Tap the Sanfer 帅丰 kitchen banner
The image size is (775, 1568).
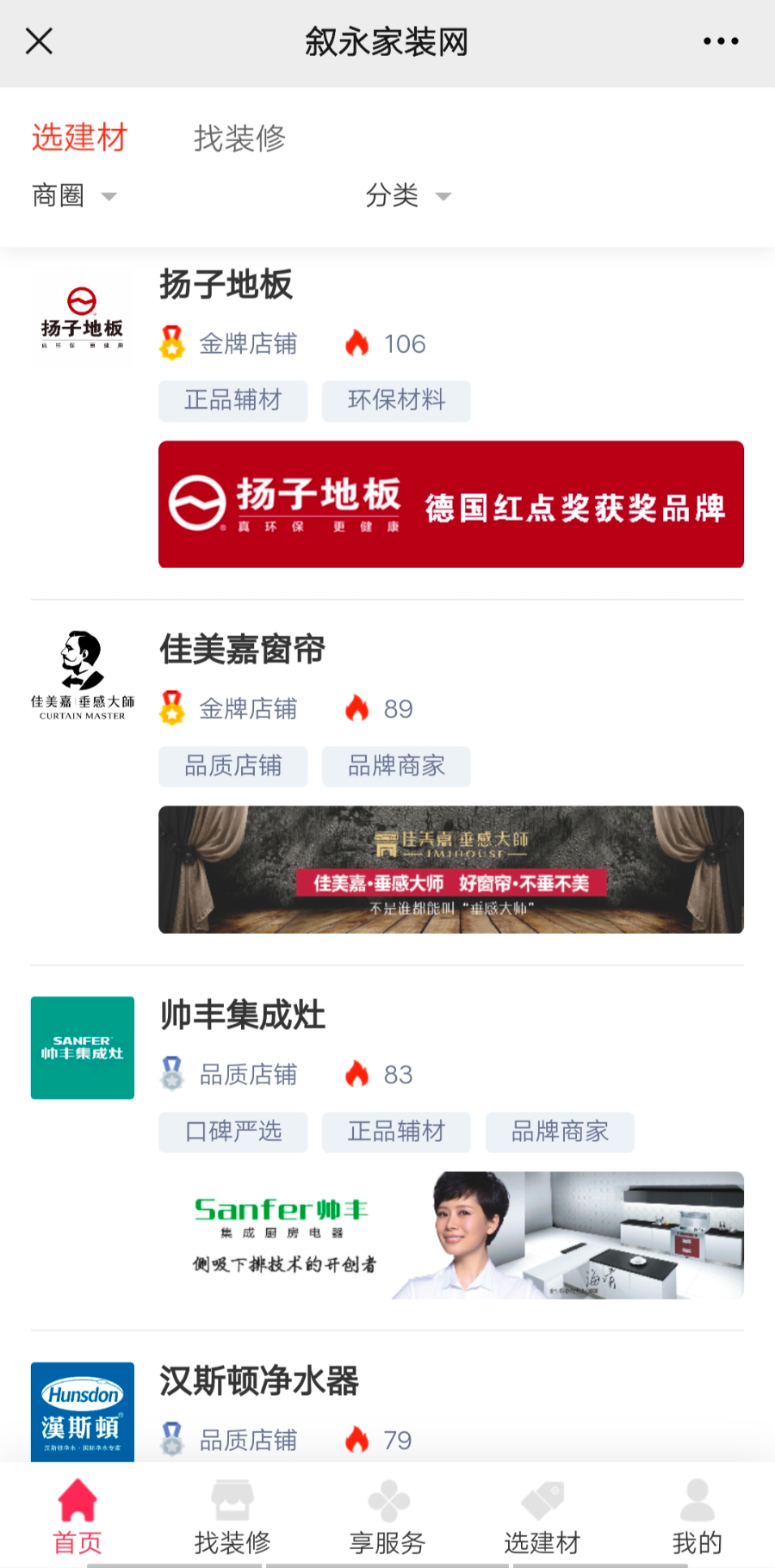point(450,1235)
